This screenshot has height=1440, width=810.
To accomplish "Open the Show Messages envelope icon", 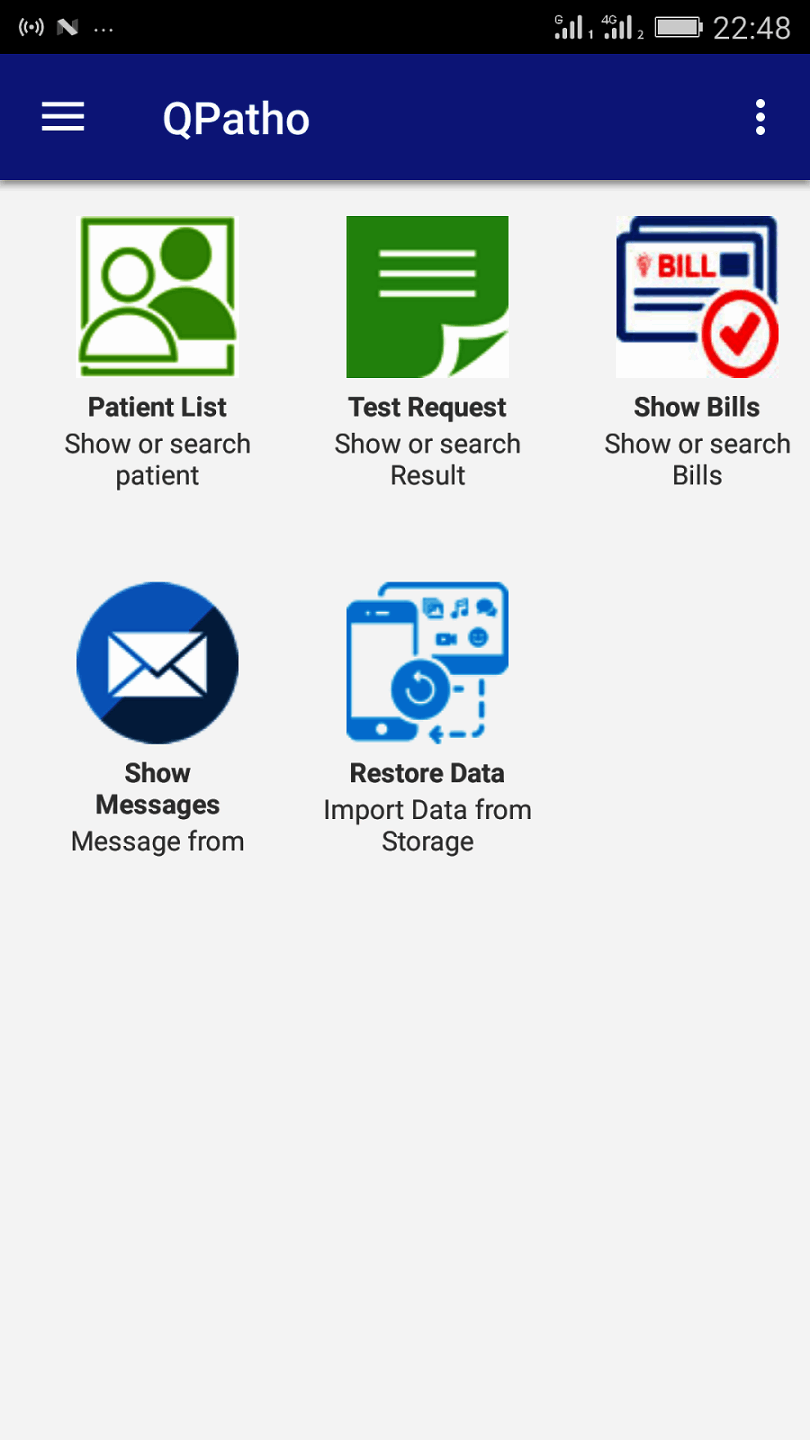I will click(x=157, y=662).
